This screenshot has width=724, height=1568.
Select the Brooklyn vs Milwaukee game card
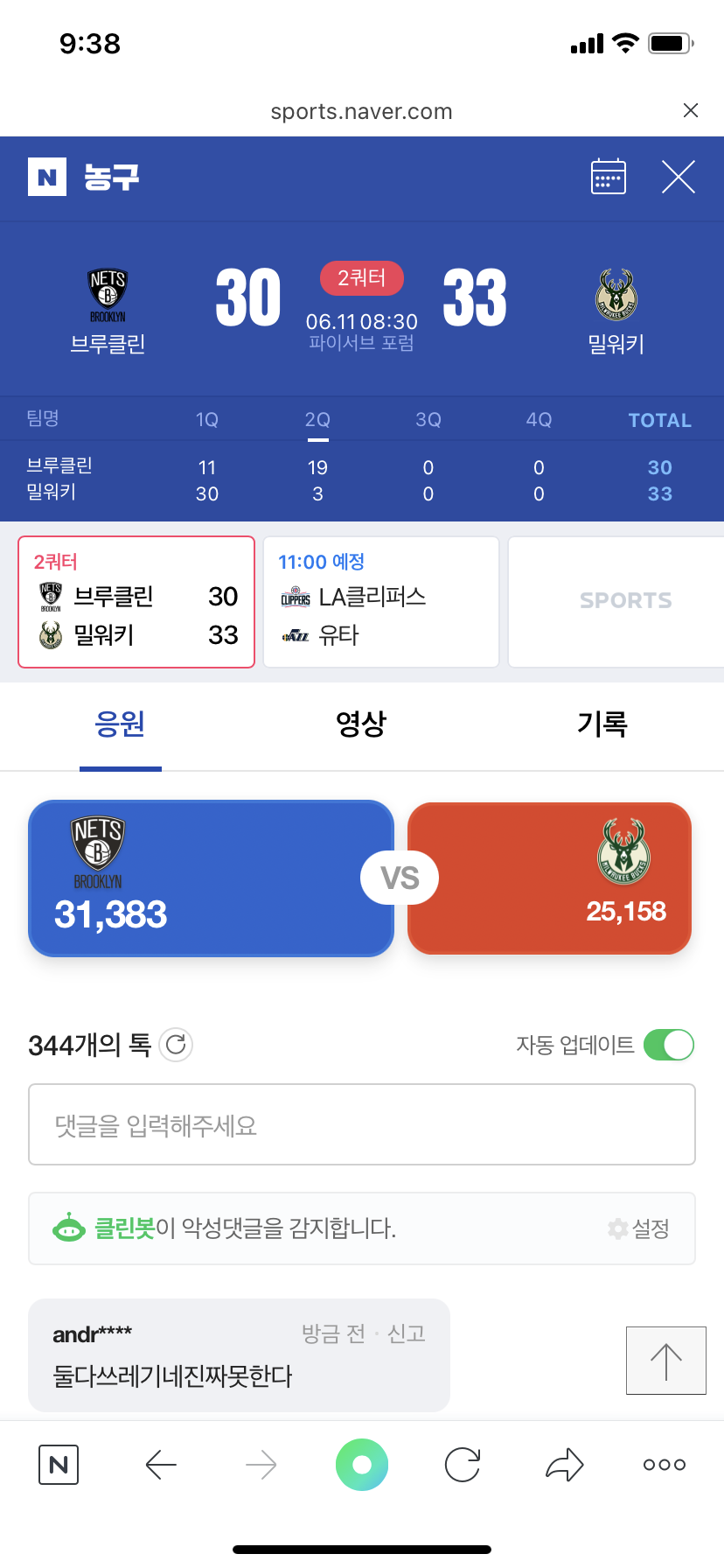(x=136, y=602)
